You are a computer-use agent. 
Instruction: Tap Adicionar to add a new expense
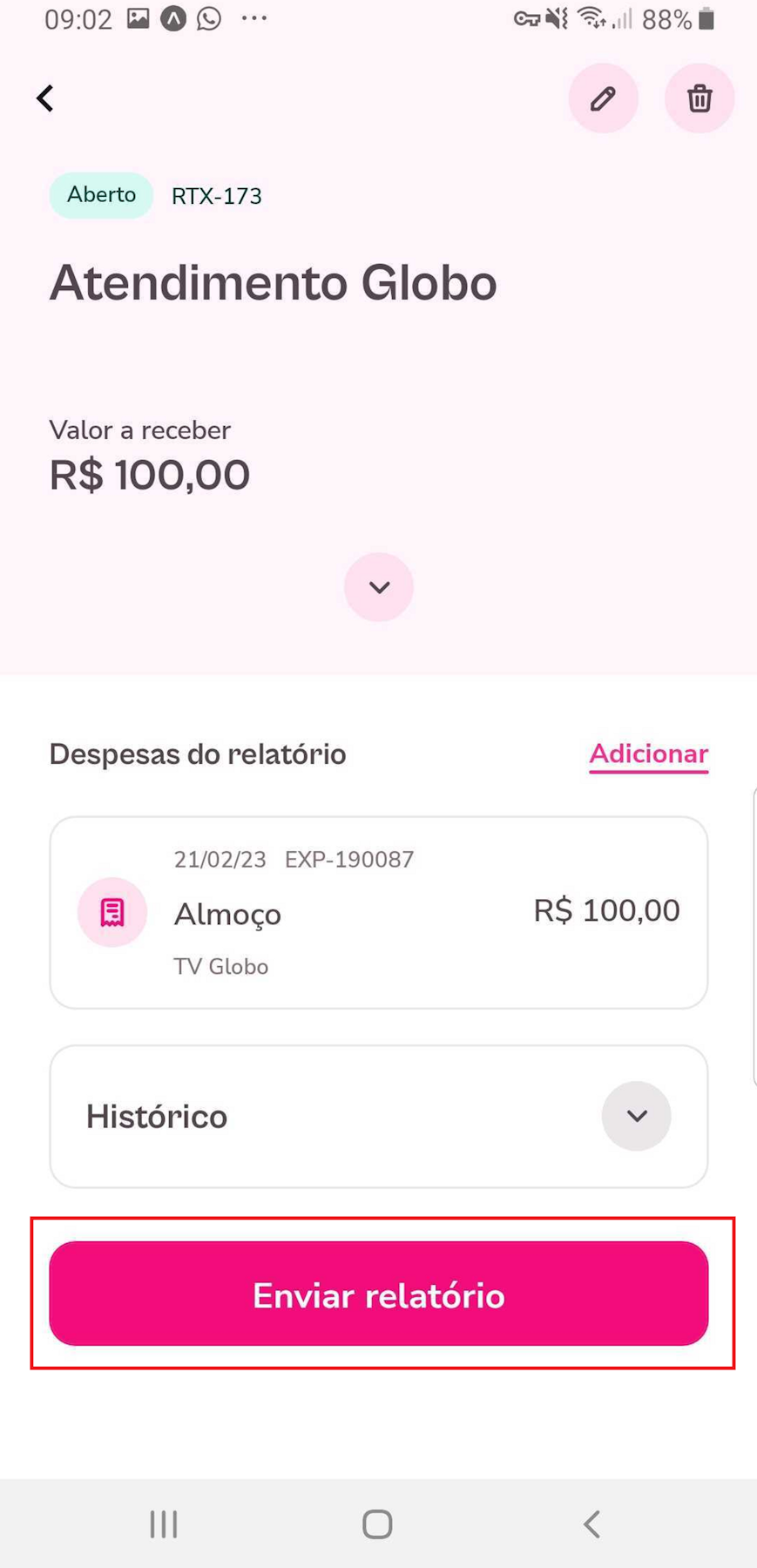coord(648,753)
